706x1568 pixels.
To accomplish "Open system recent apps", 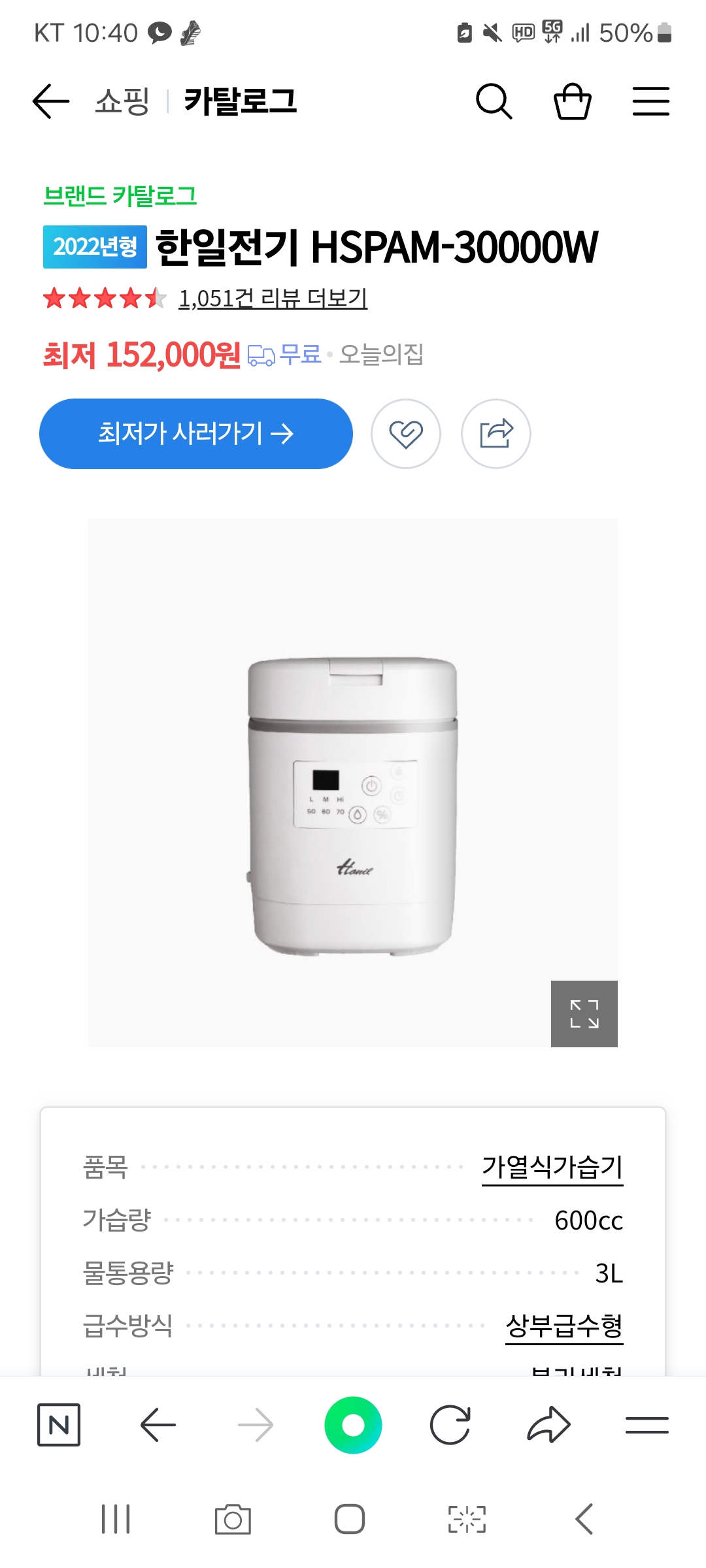I will (116, 1518).
